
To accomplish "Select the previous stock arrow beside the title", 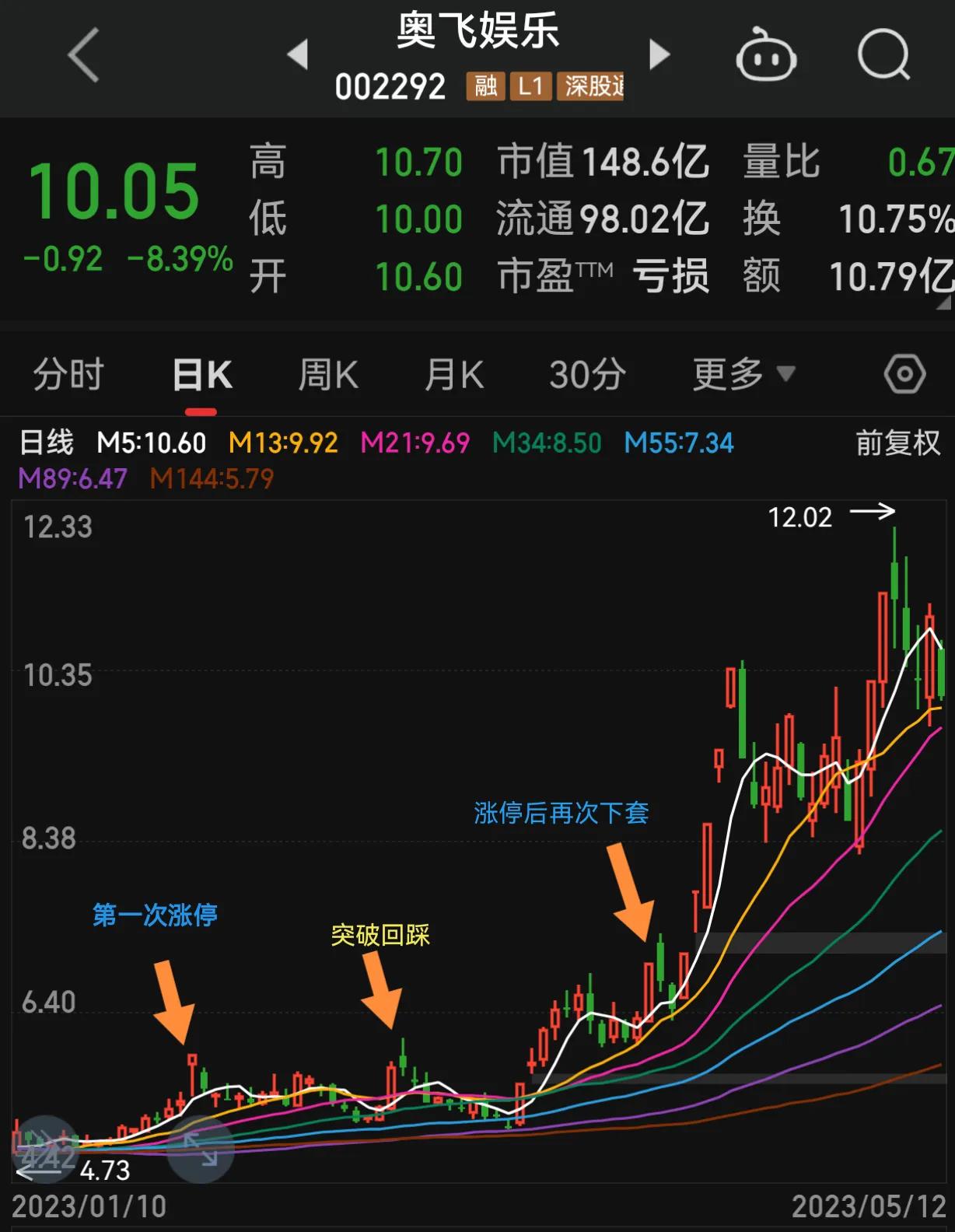I will click(298, 53).
